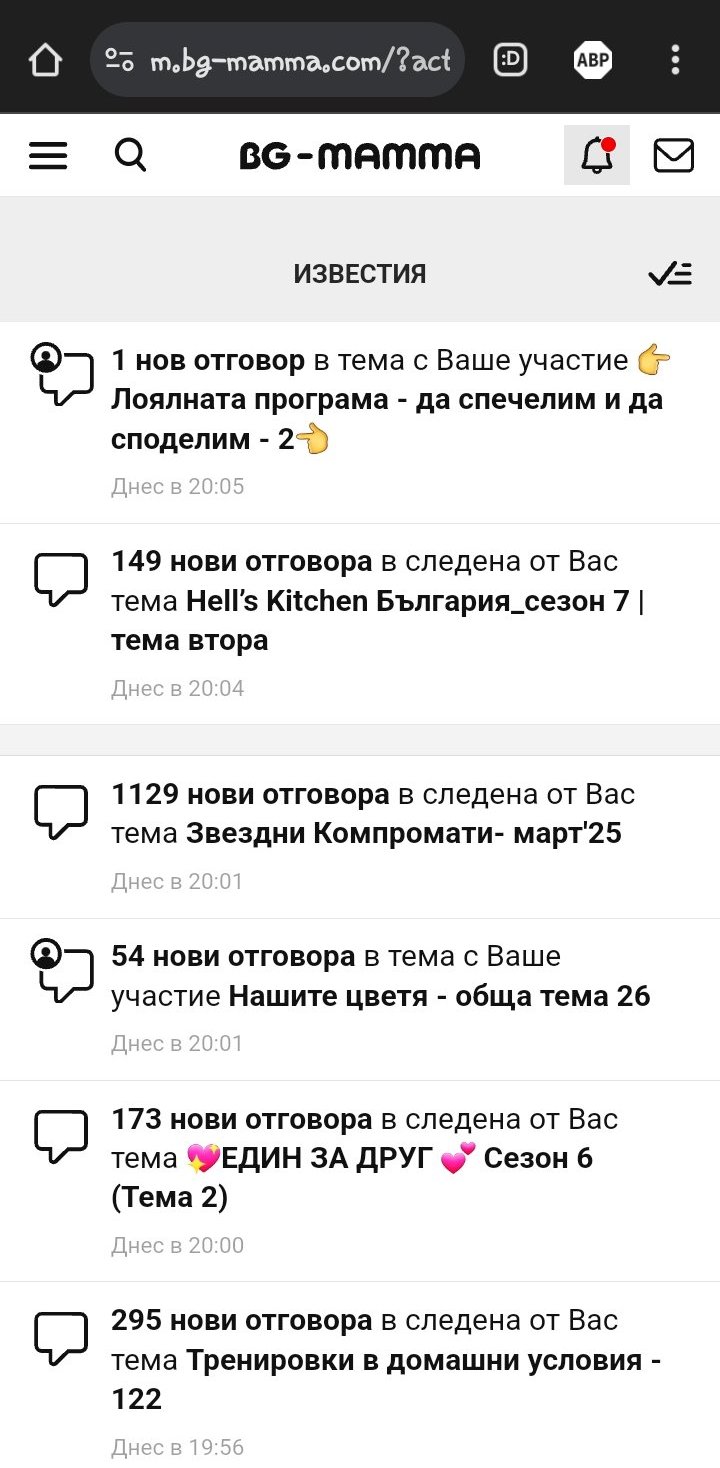
Task: Open the messages envelope
Action: [674, 155]
